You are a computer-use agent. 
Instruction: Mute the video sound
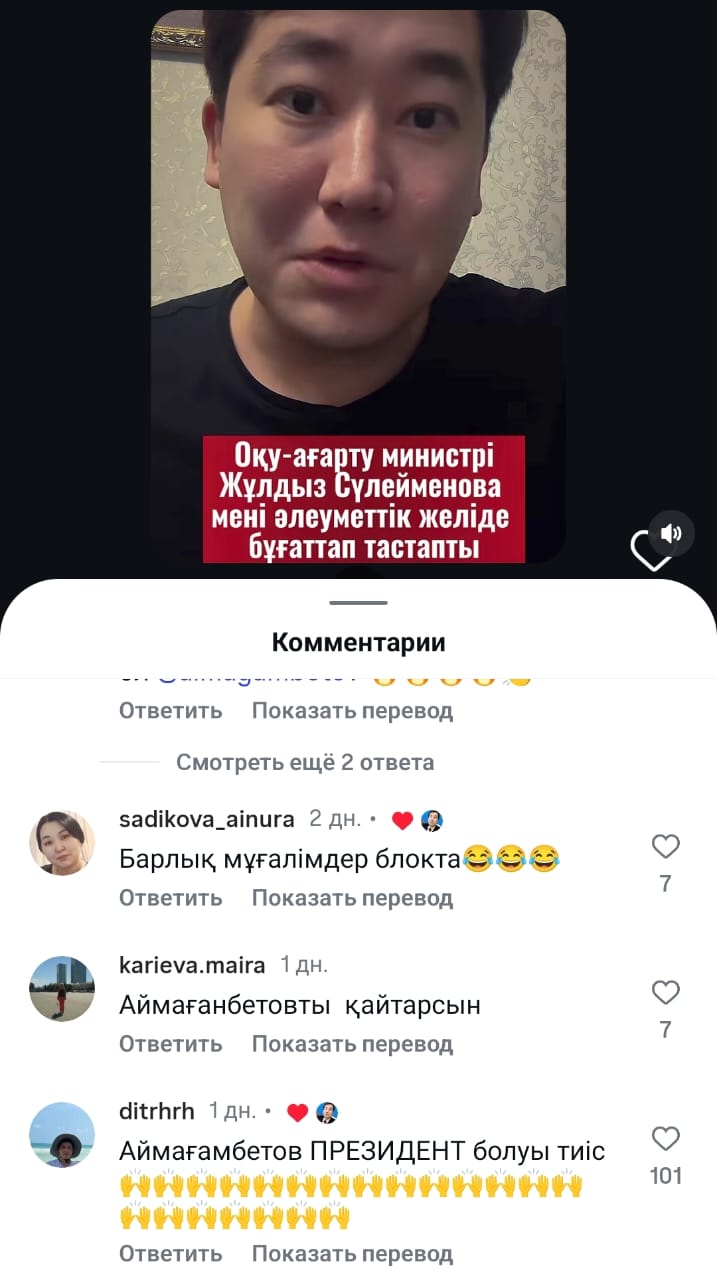(x=671, y=533)
